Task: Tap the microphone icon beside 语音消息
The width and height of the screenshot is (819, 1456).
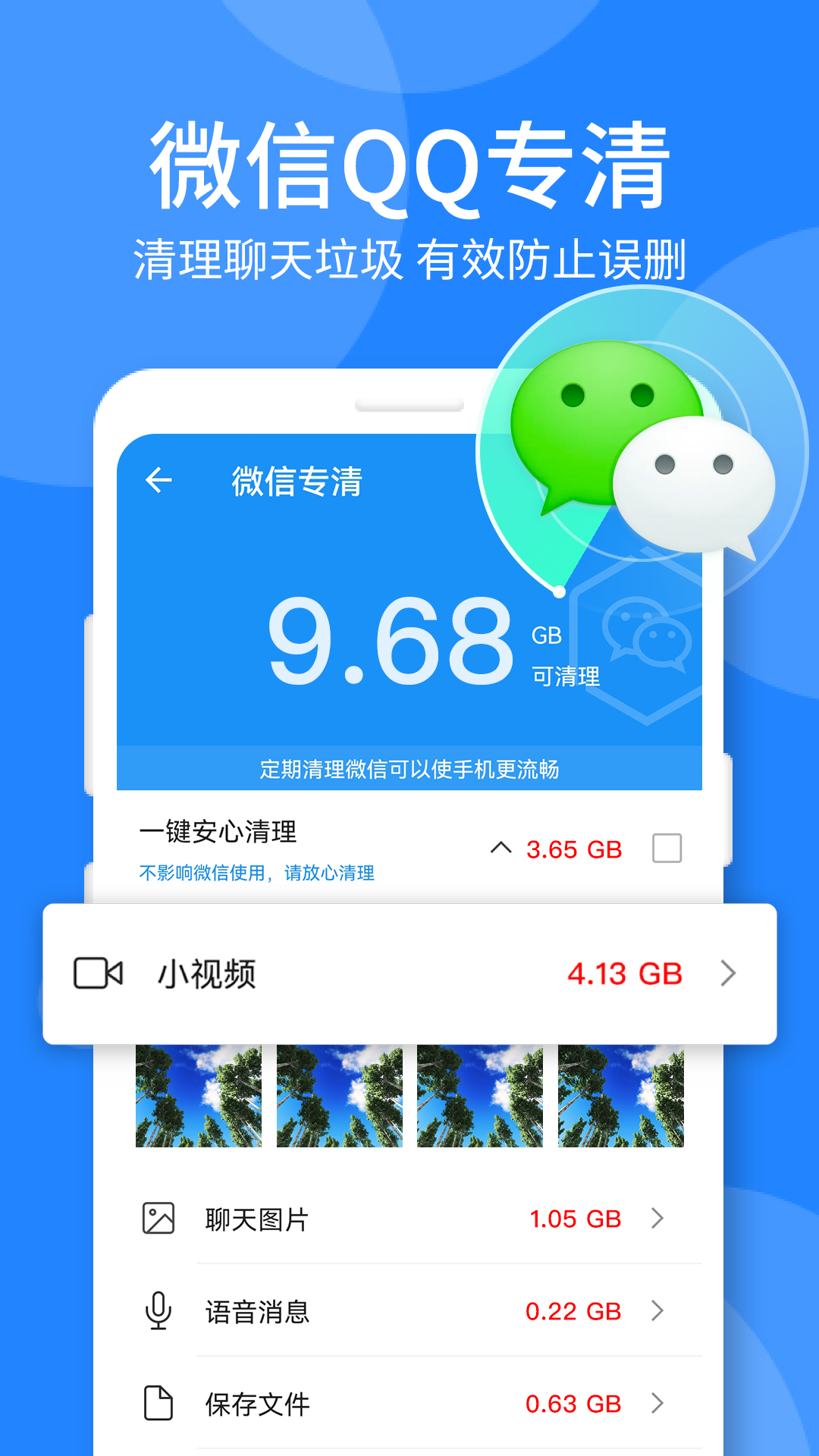Action: (157, 1311)
